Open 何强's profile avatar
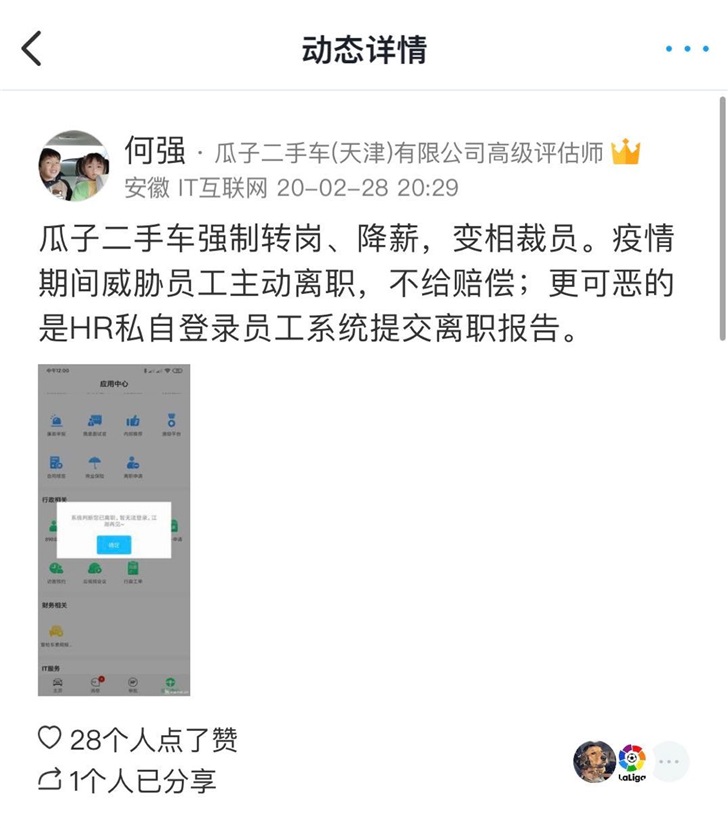728x828 pixels. click(74, 166)
